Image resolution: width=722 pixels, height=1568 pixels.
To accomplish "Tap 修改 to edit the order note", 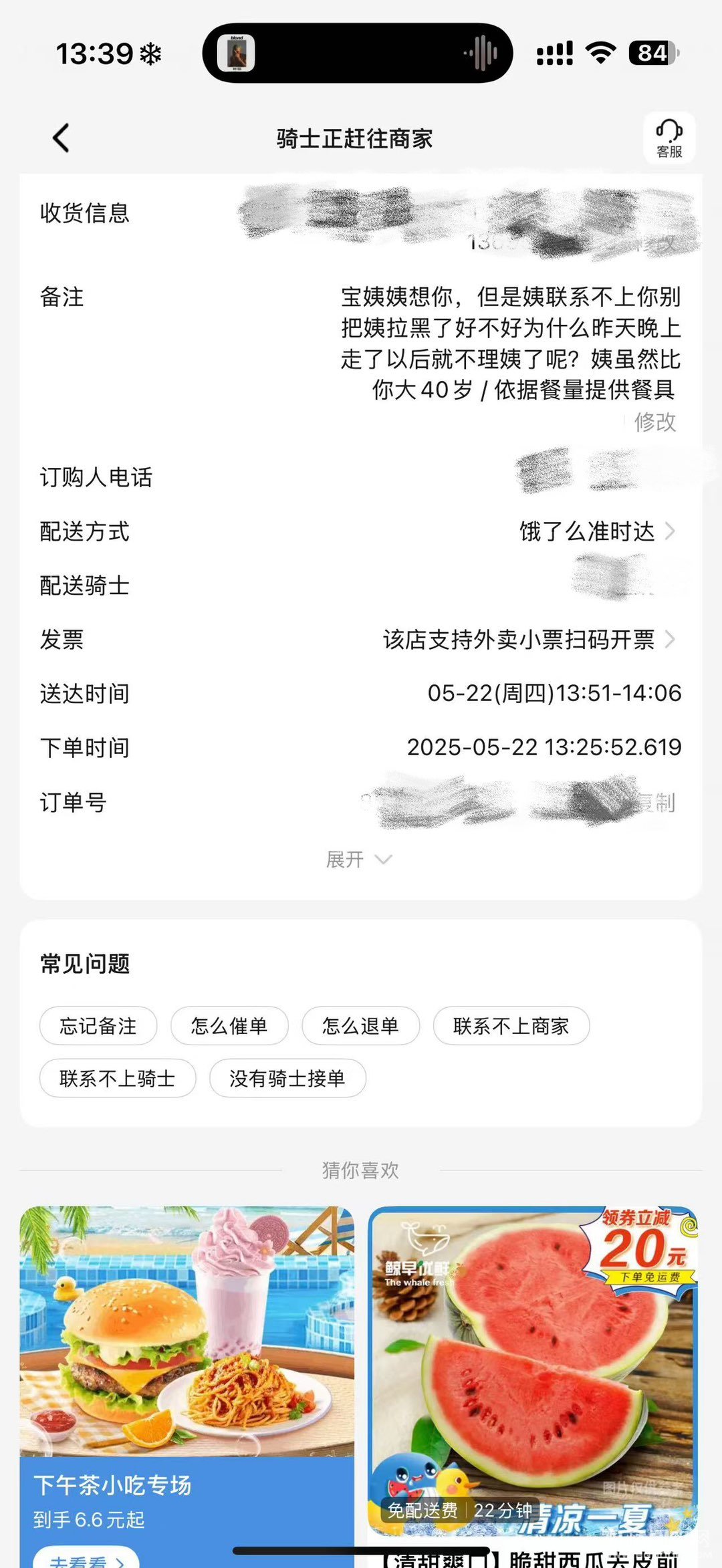I will click(654, 422).
